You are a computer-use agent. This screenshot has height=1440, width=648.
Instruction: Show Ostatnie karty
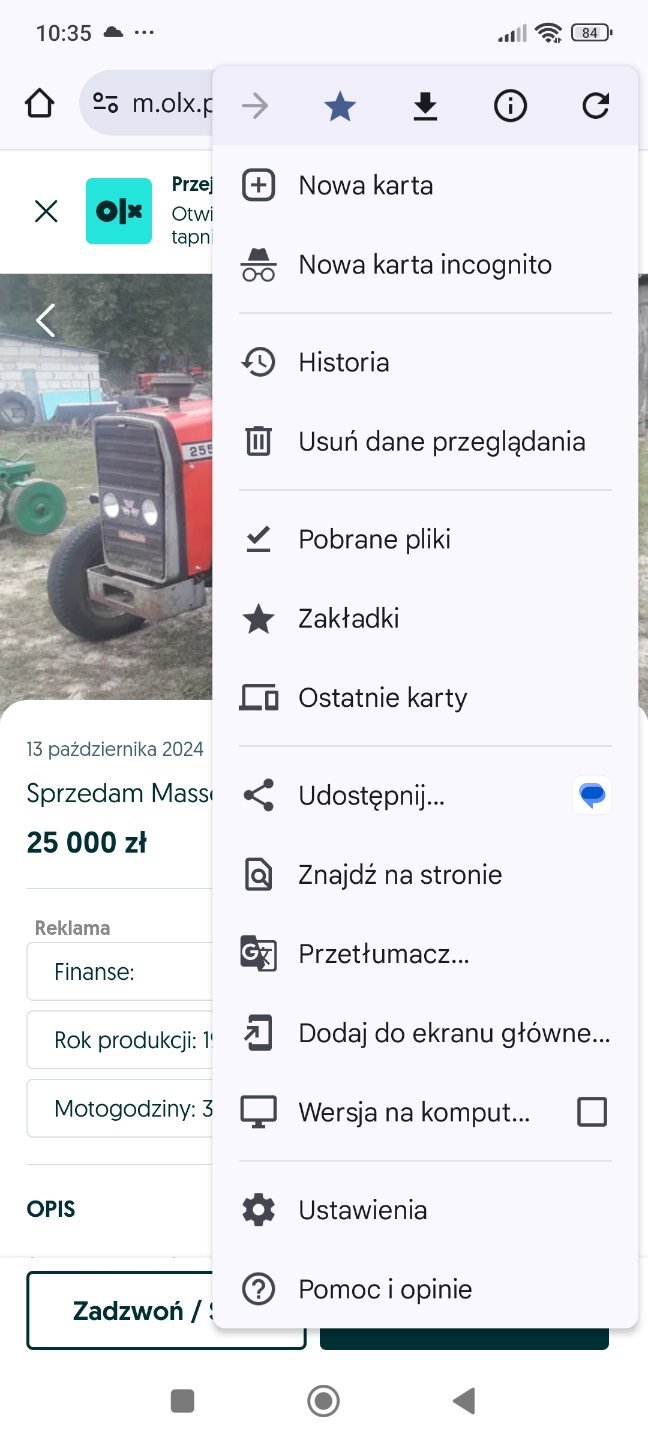click(382, 698)
